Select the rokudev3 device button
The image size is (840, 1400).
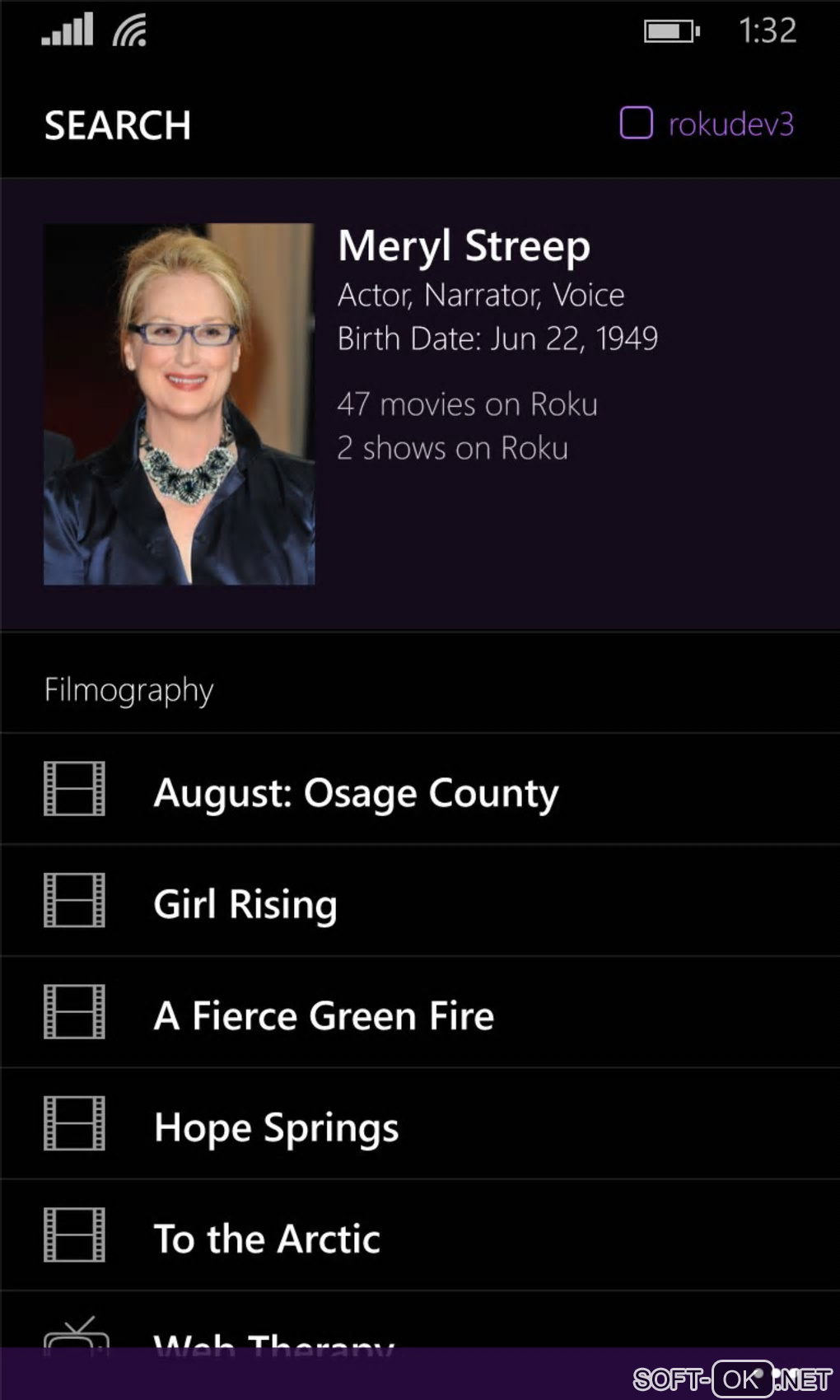(707, 124)
